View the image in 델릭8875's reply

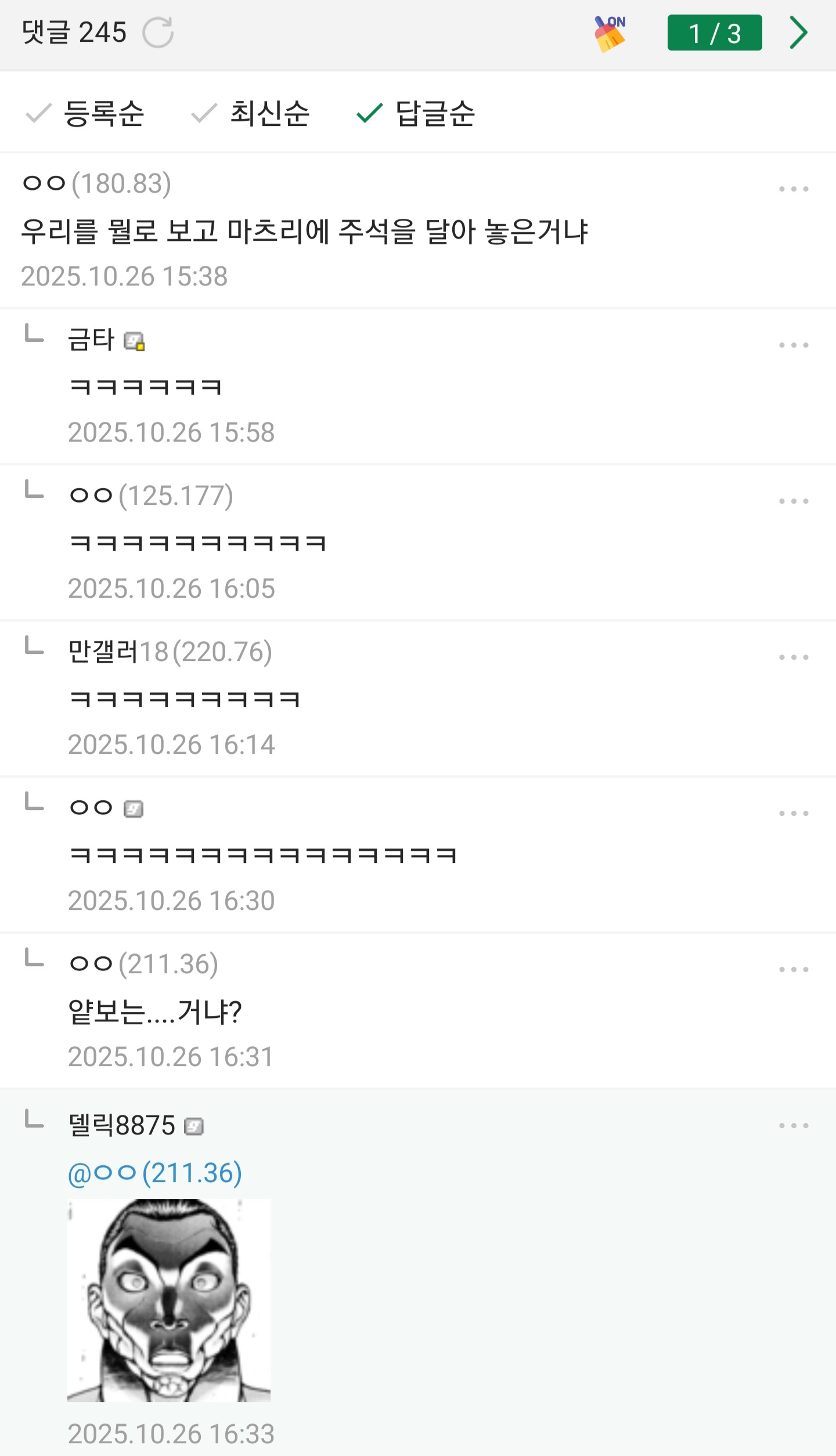[168, 1300]
